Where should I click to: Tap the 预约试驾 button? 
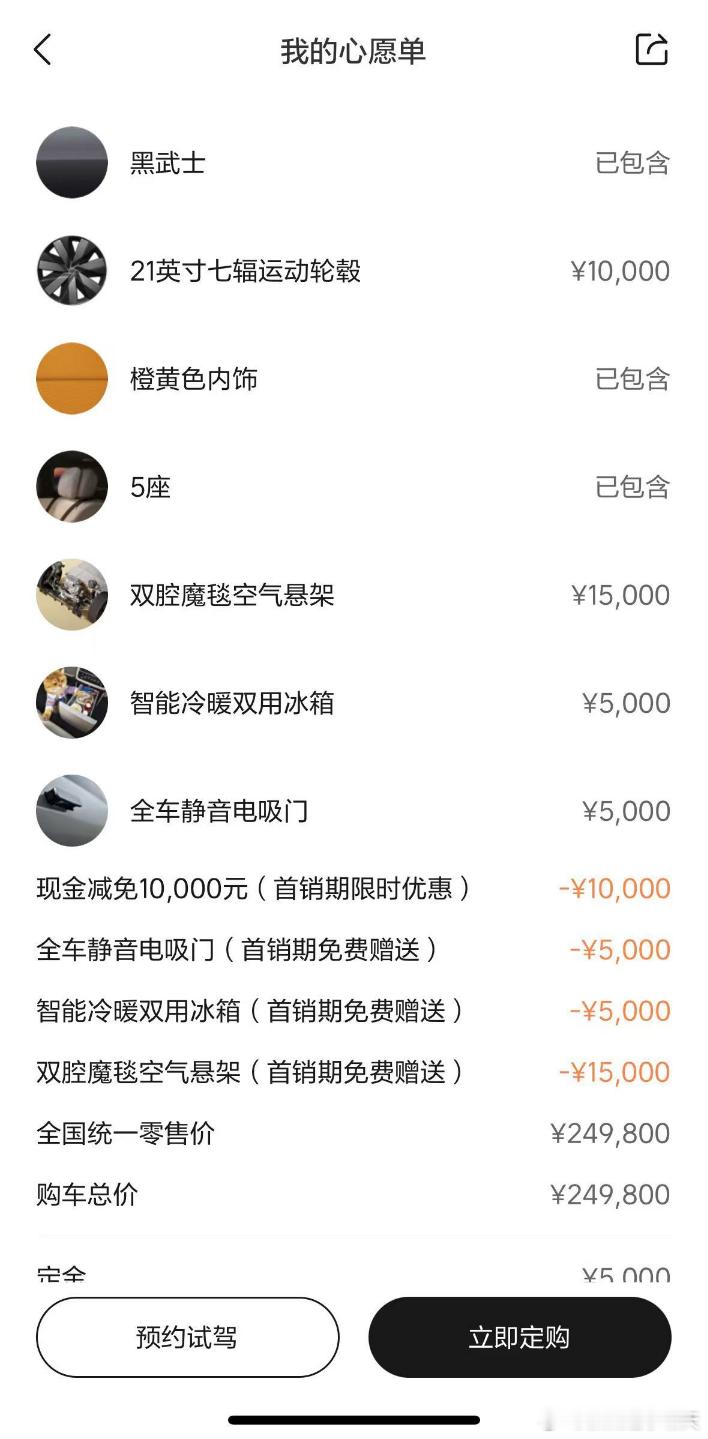pos(188,1337)
